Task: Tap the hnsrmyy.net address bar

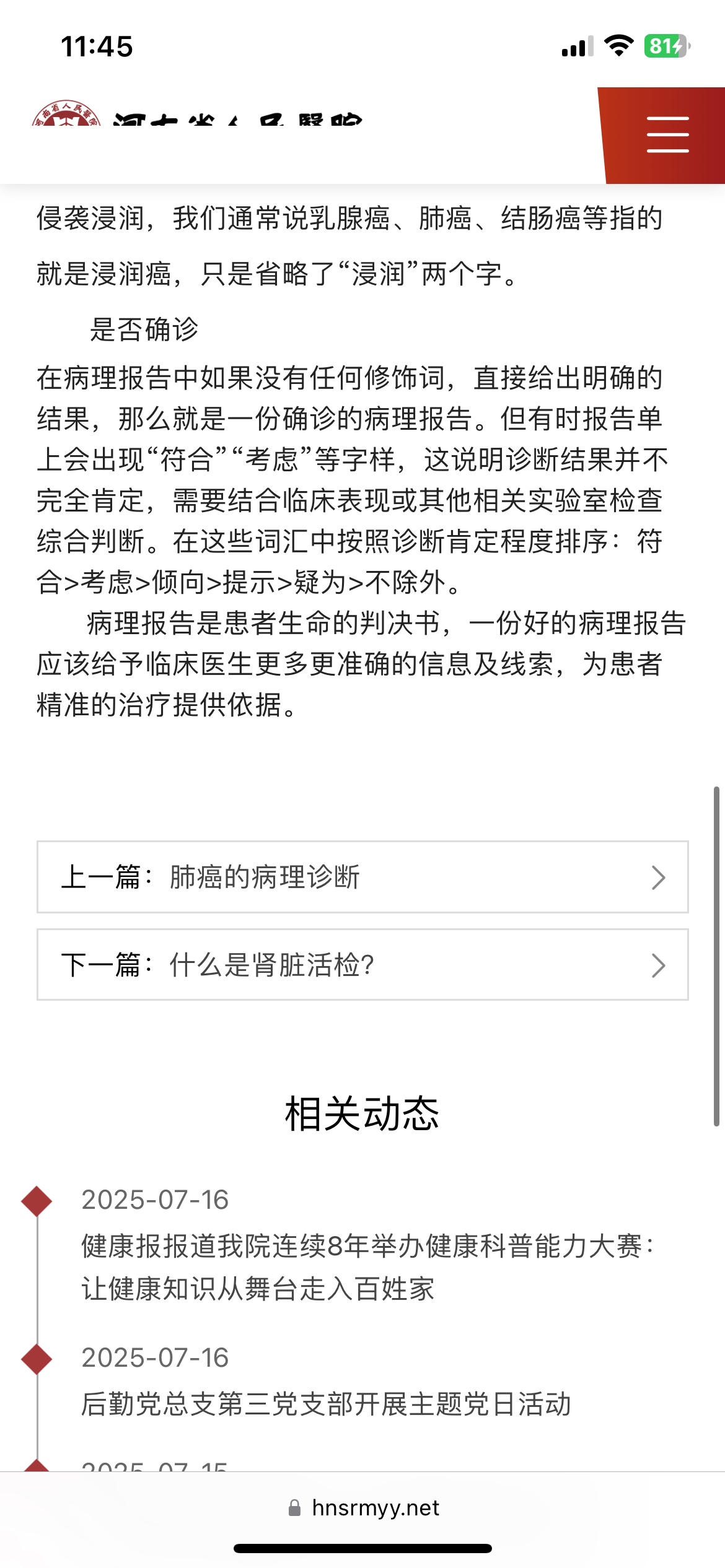Action: (363, 1508)
